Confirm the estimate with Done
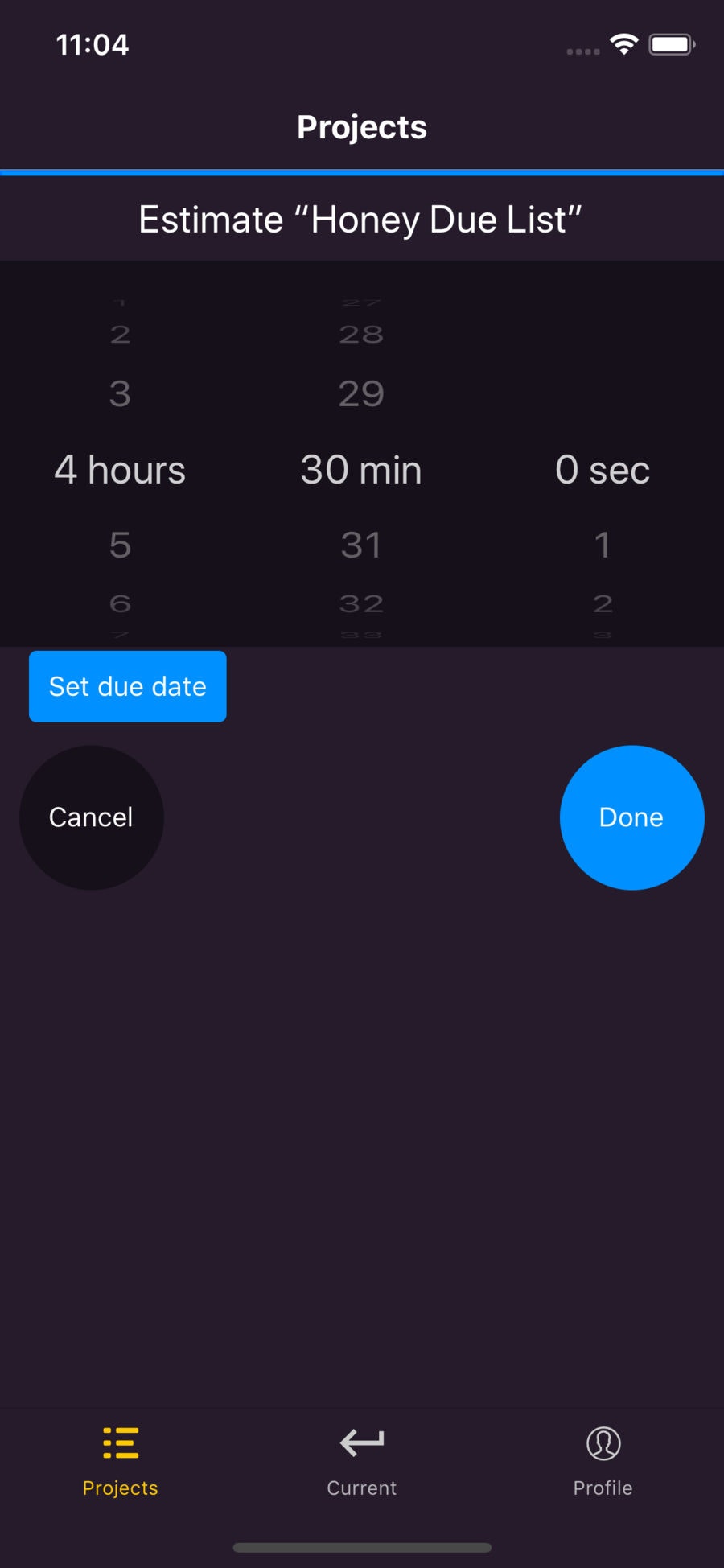Viewport: 724px width, 1568px height. (x=632, y=817)
